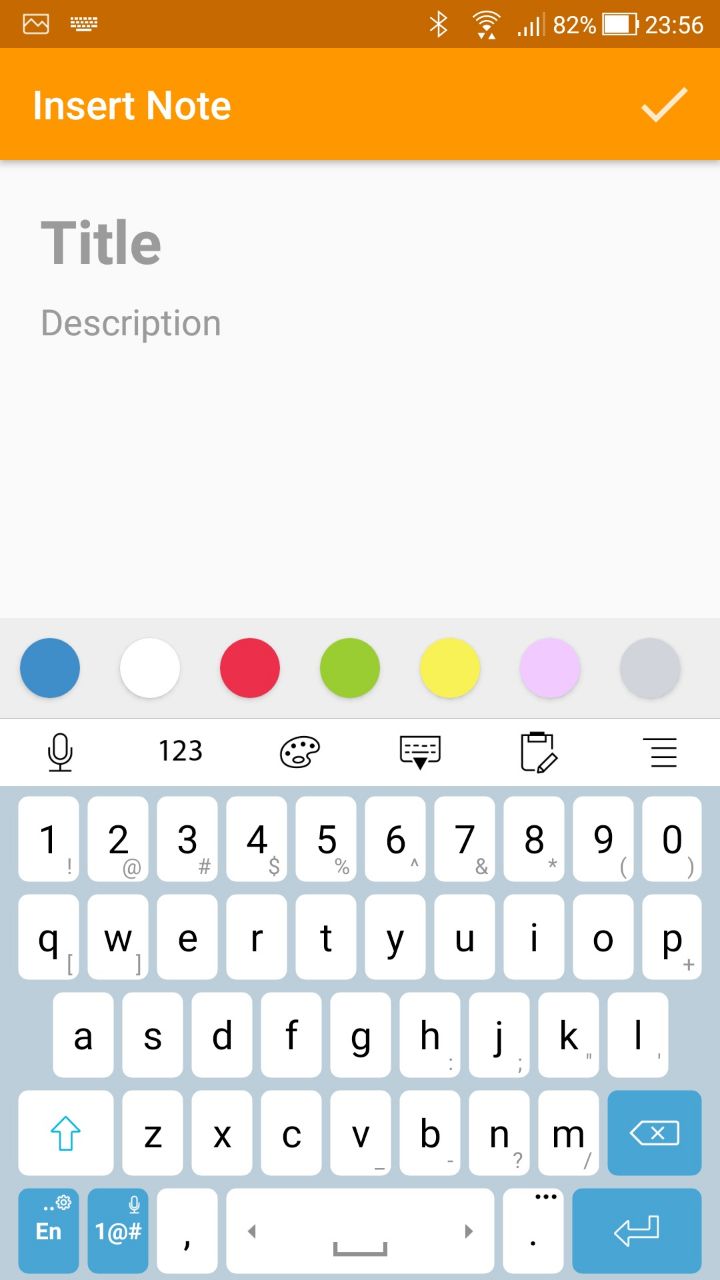Select the white note color
The image size is (720, 1280).
pyautogui.click(x=150, y=668)
